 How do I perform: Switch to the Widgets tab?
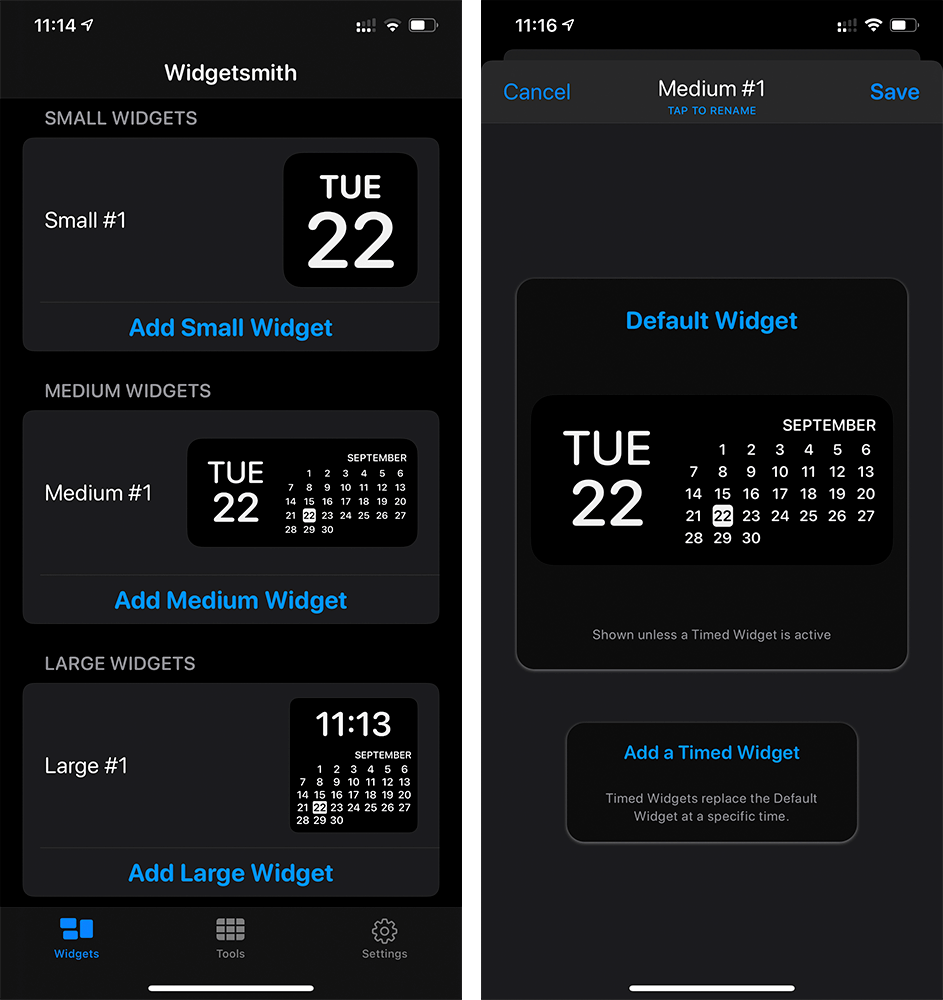77,938
